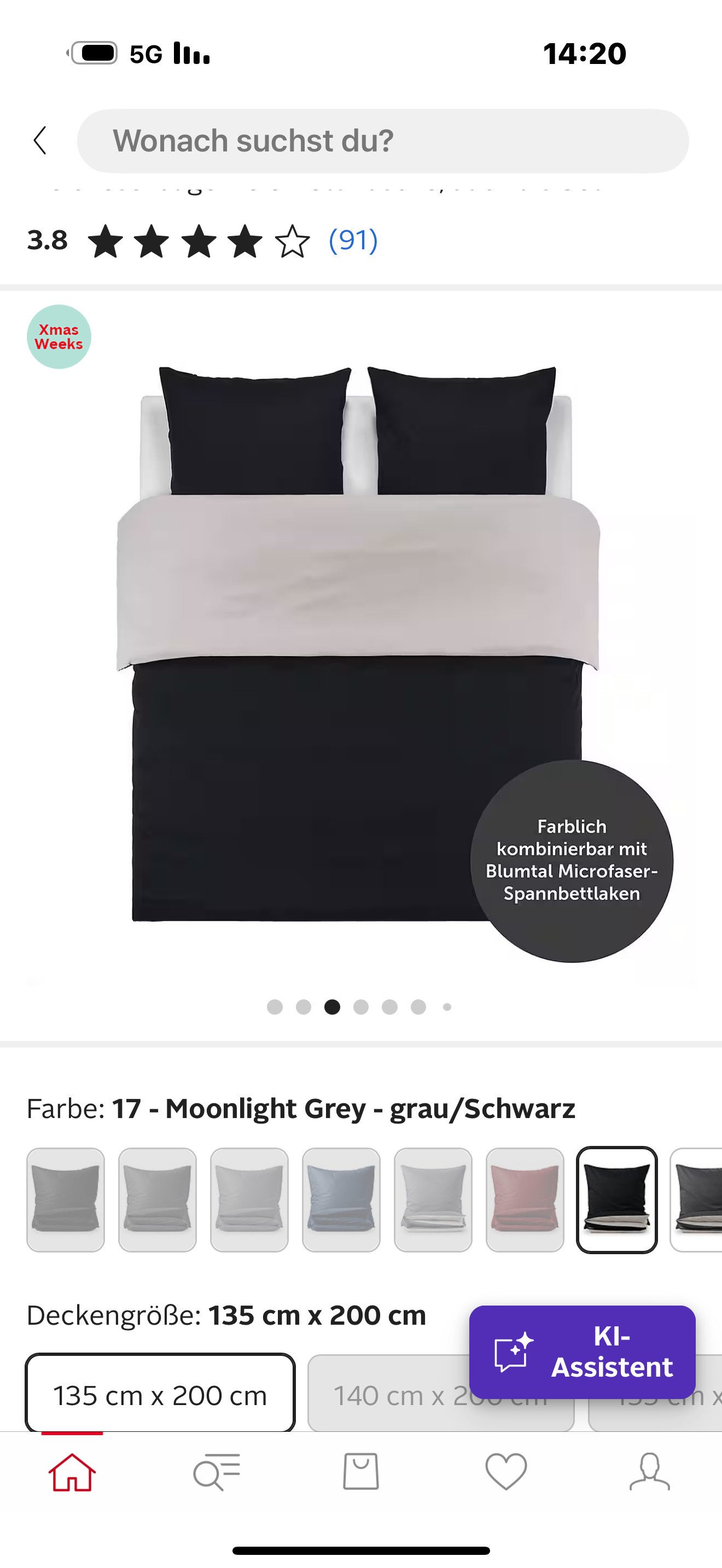Select the pink color swatch
722x1568 pixels.
click(525, 1199)
